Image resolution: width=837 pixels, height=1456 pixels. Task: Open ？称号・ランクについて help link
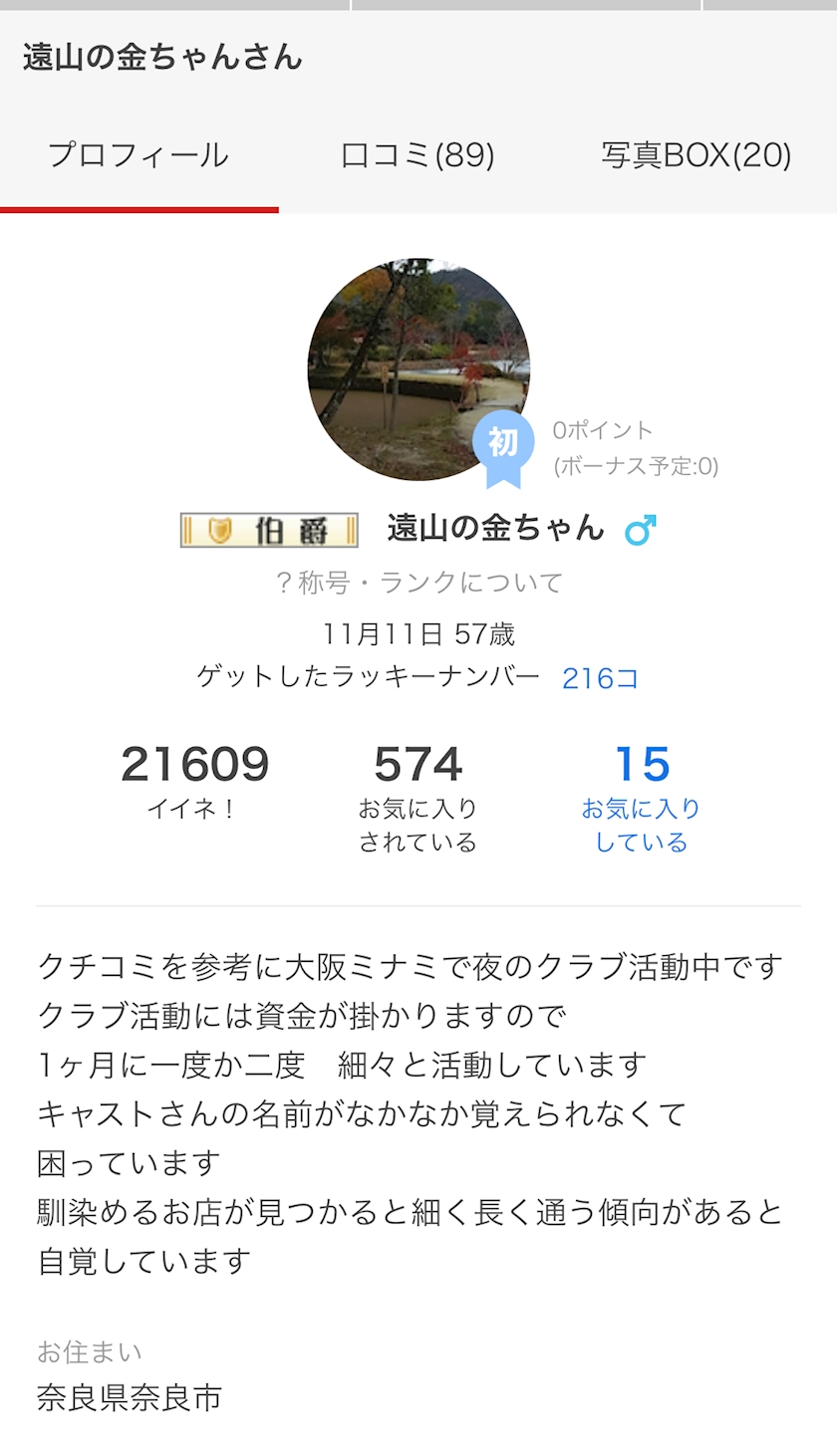(x=418, y=583)
